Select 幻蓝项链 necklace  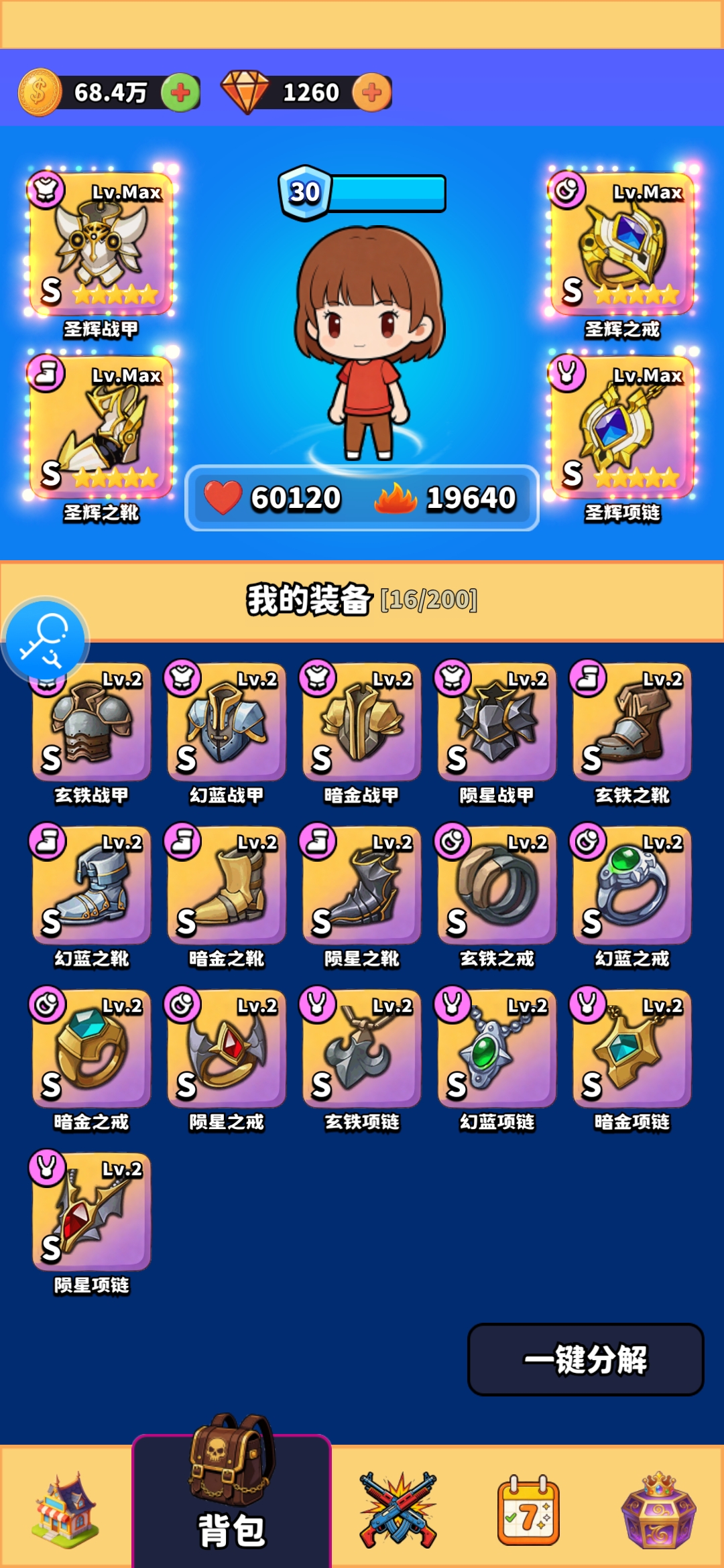pyautogui.click(x=497, y=1049)
